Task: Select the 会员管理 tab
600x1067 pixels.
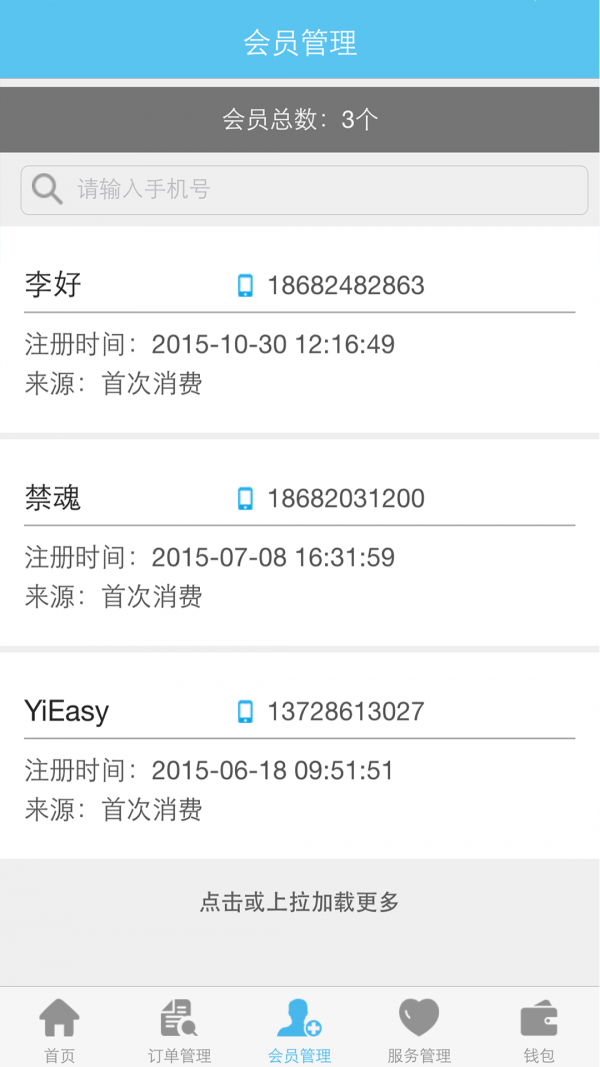Action: (x=300, y=1030)
